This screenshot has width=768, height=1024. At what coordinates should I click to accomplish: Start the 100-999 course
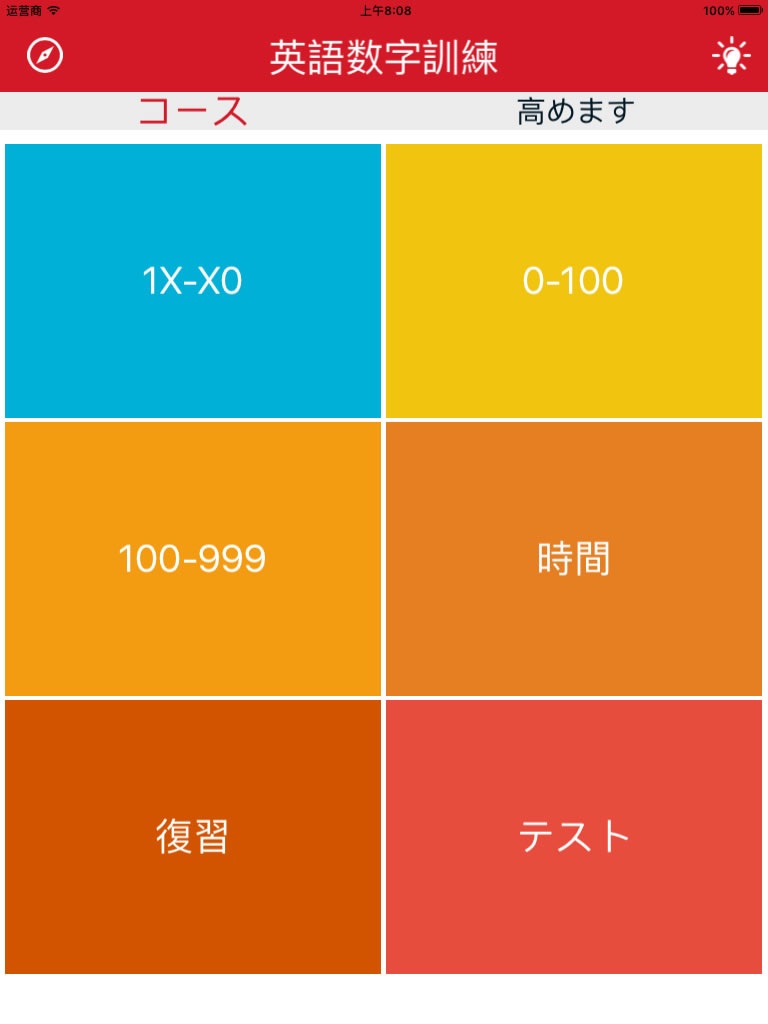tap(193, 559)
